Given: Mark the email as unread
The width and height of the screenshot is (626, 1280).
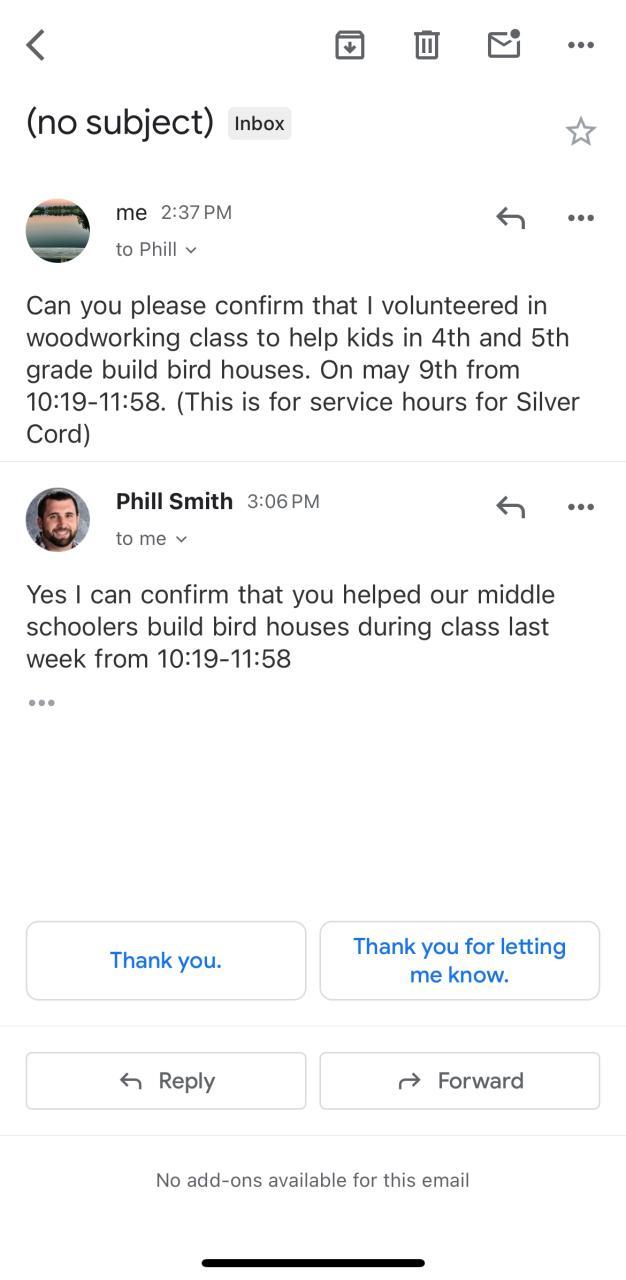Looking at the screenshot, I should point(504,45).
